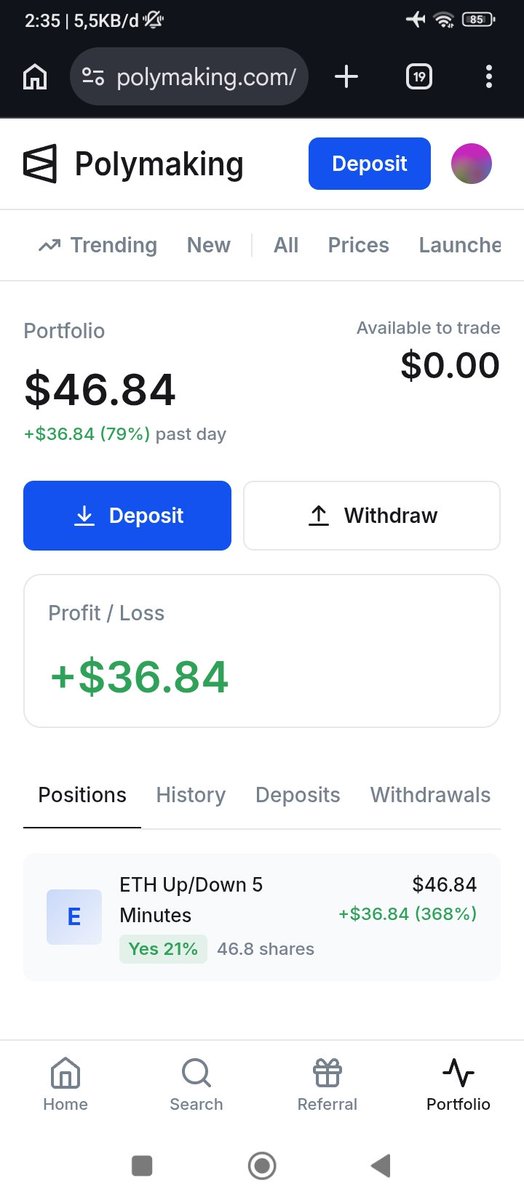Viewport: 524px width, 1200px height.
Task: Tap the polymaking.com address bar
Action: pyautogui.click(x=189, y=77)
